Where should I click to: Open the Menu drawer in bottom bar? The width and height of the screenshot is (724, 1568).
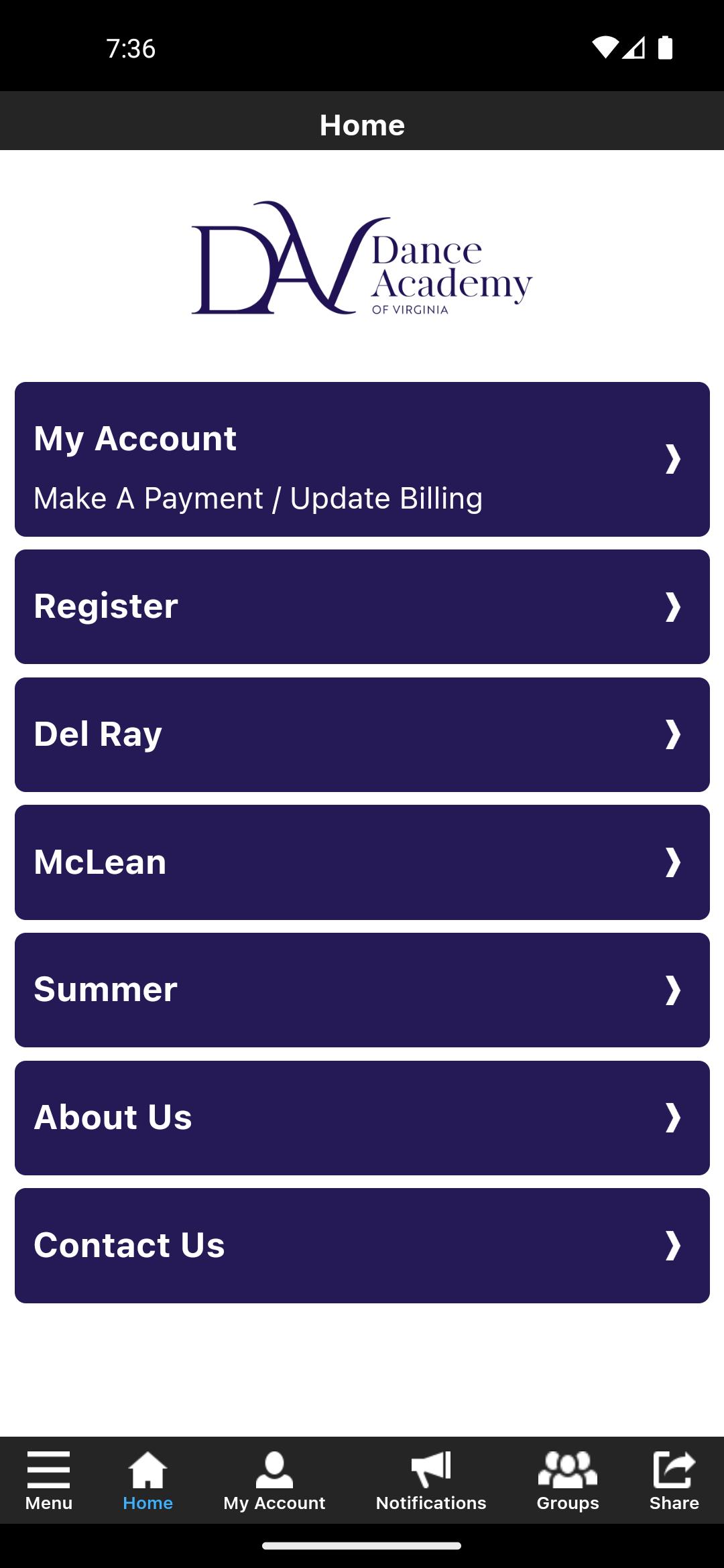click(49, 1481)
